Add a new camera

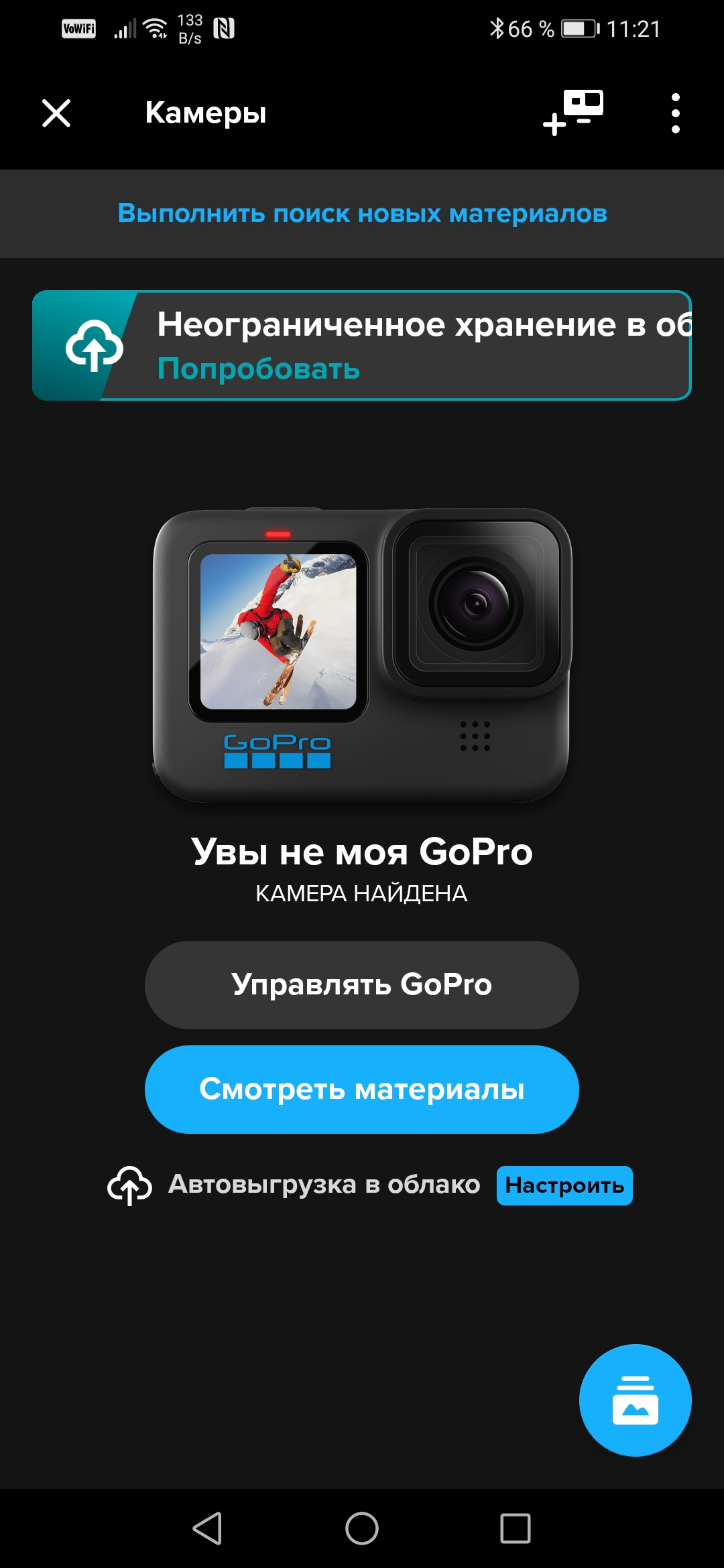(573, 113)
